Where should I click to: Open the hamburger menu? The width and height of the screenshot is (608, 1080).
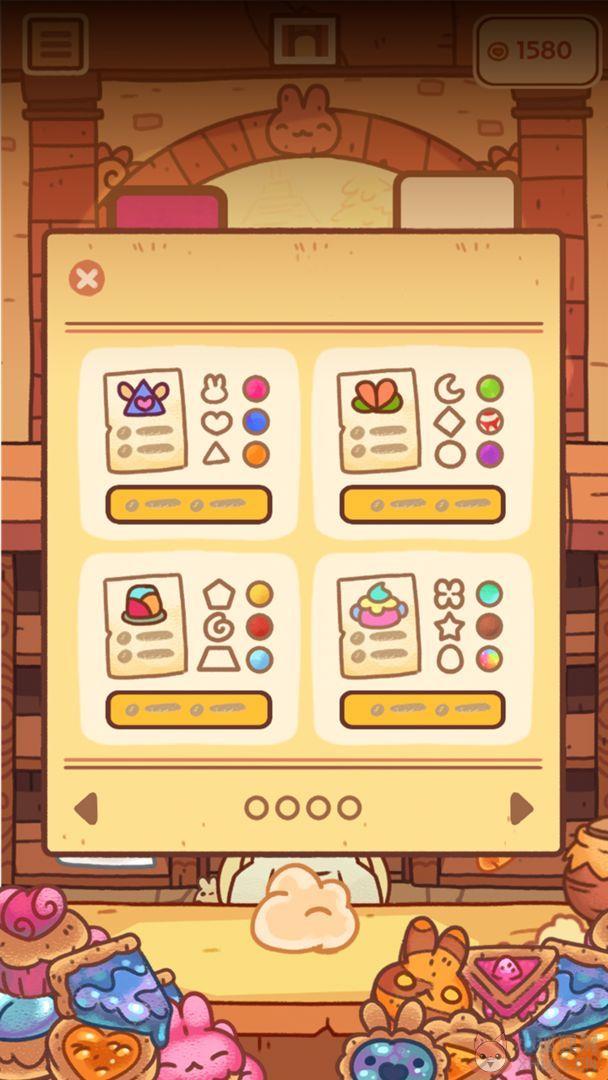coord(55,43)
